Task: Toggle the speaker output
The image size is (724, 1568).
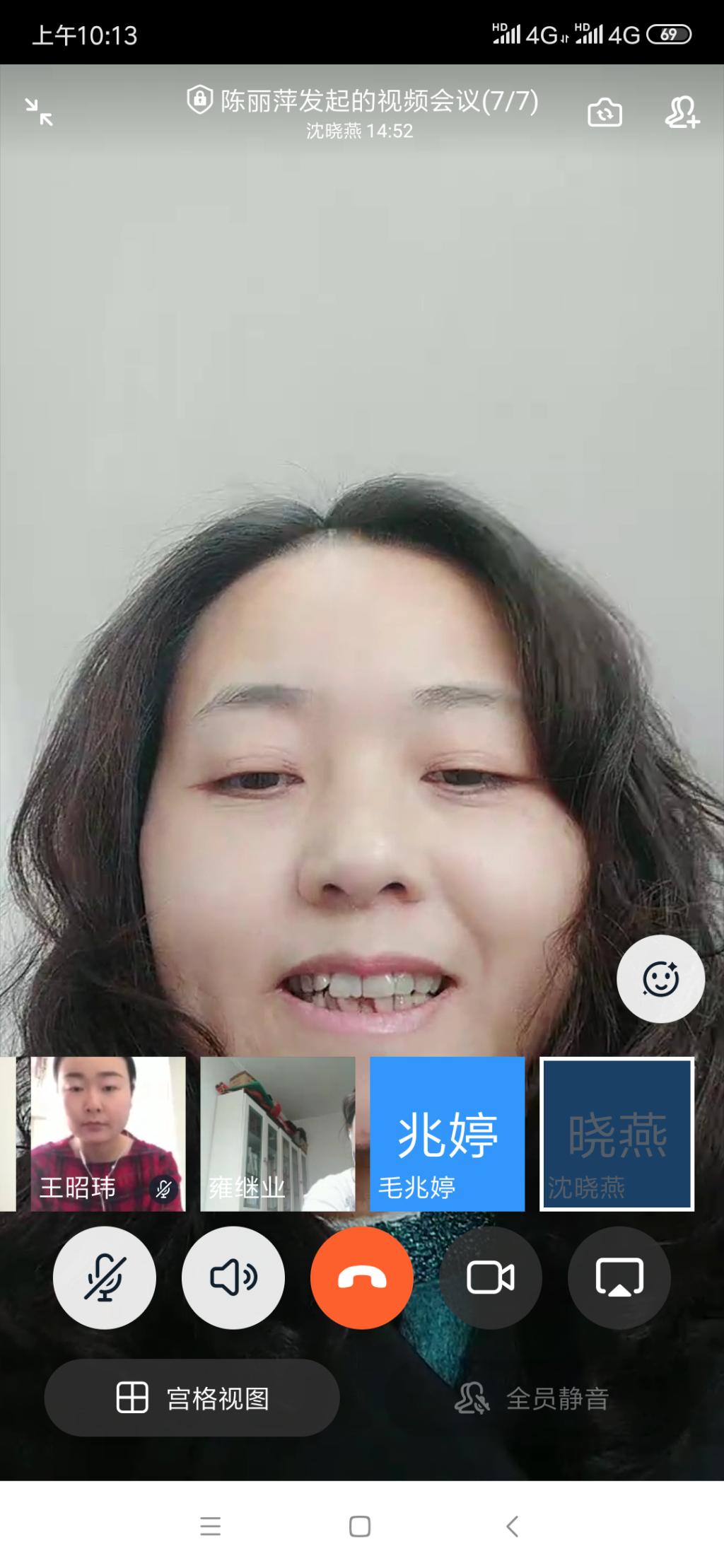Action: 233,1278
